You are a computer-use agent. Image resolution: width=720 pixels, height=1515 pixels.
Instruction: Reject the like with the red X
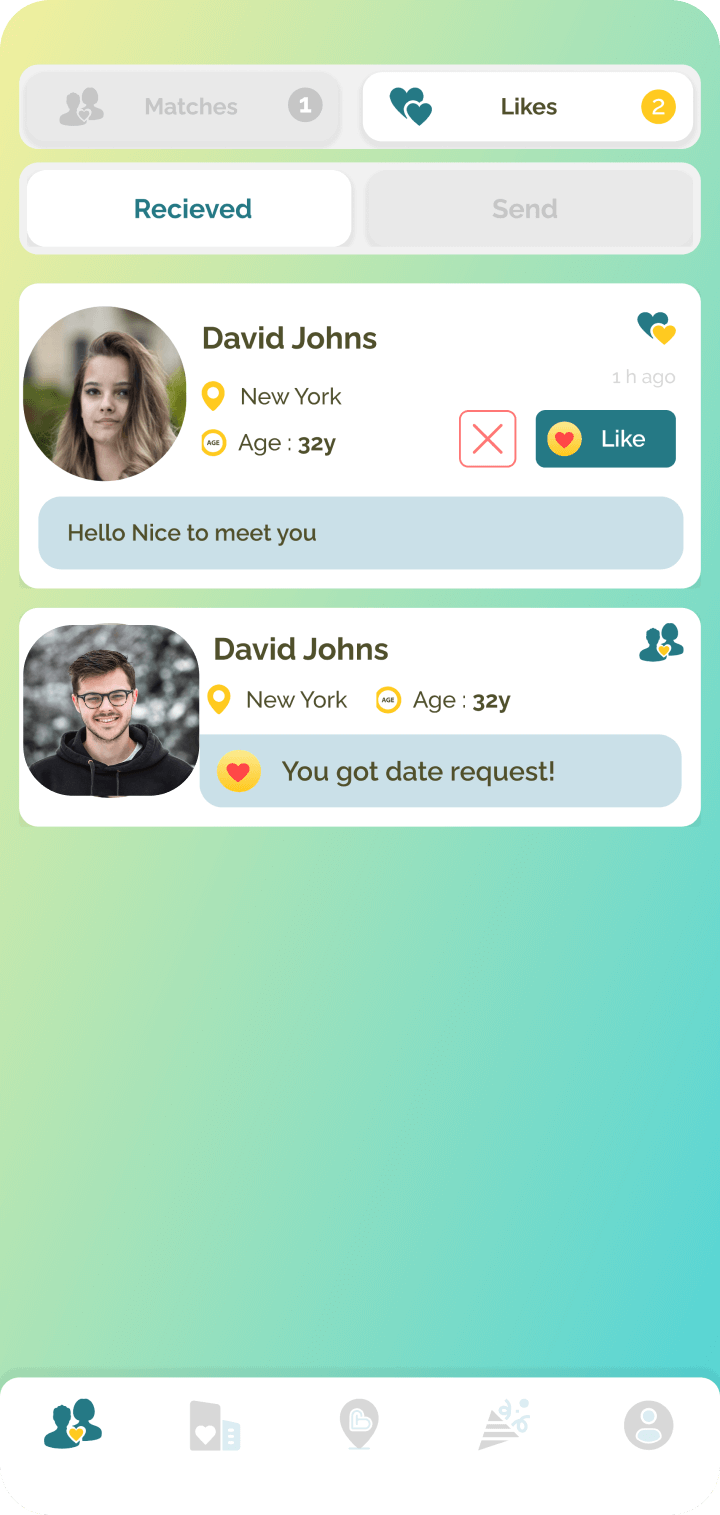487,439
